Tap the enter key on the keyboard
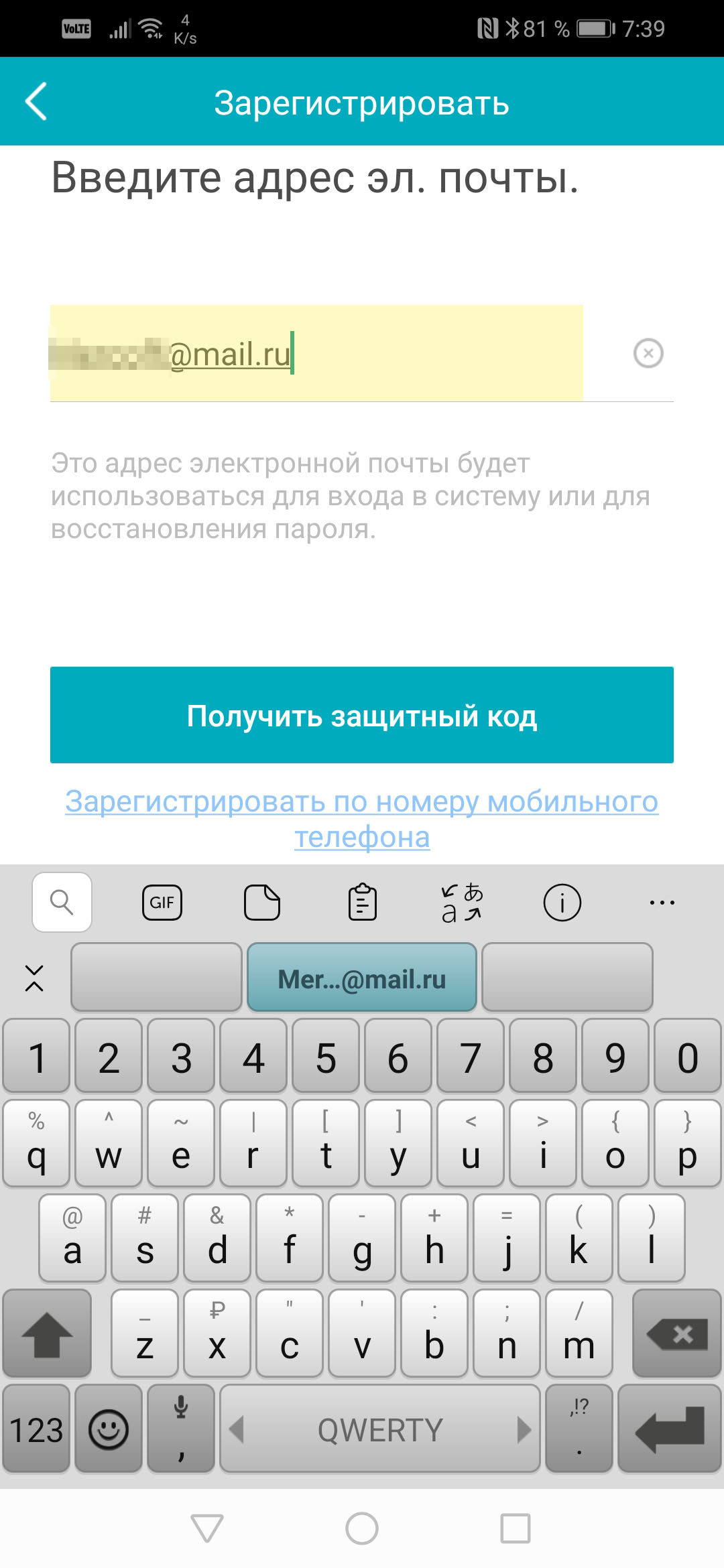 coord(669,1429)
